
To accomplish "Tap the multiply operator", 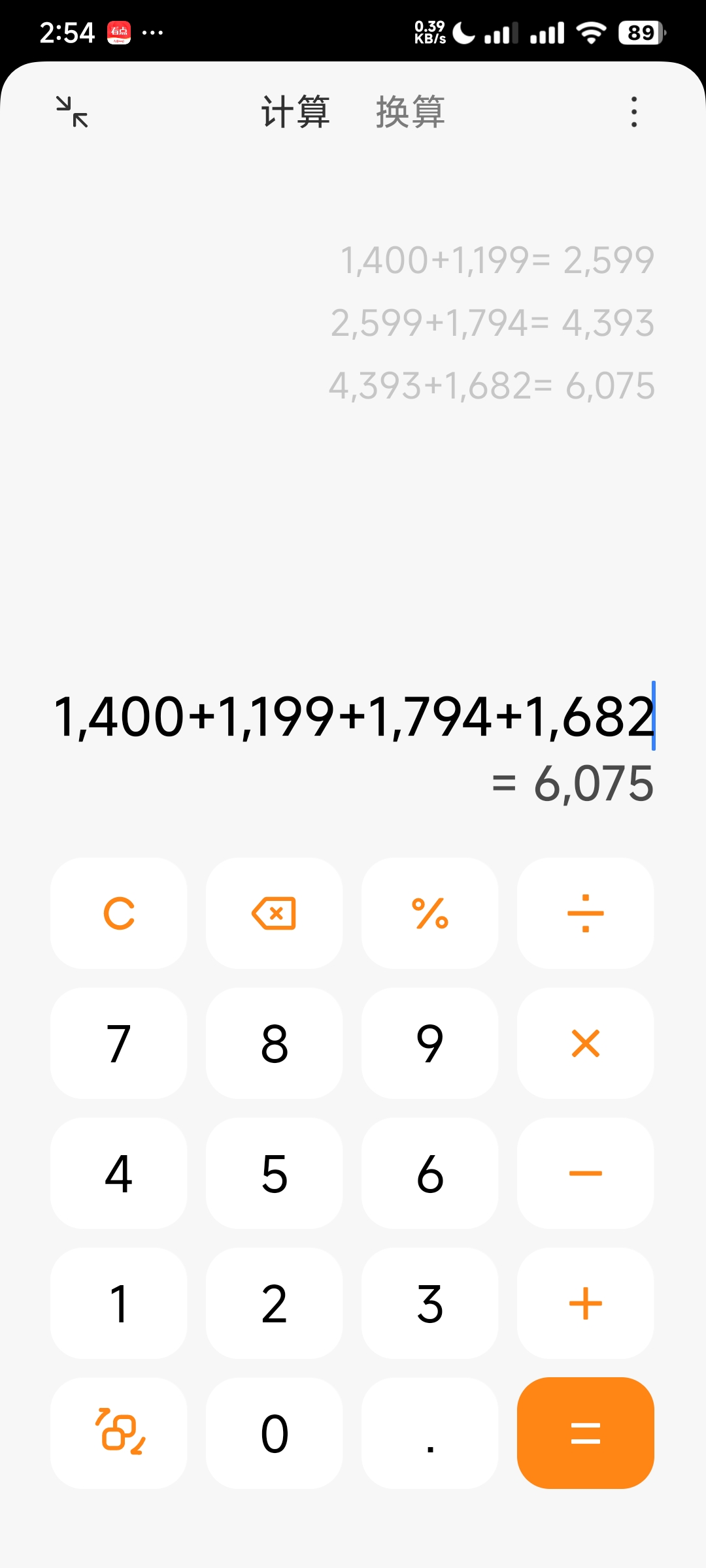I will 585,1043.
